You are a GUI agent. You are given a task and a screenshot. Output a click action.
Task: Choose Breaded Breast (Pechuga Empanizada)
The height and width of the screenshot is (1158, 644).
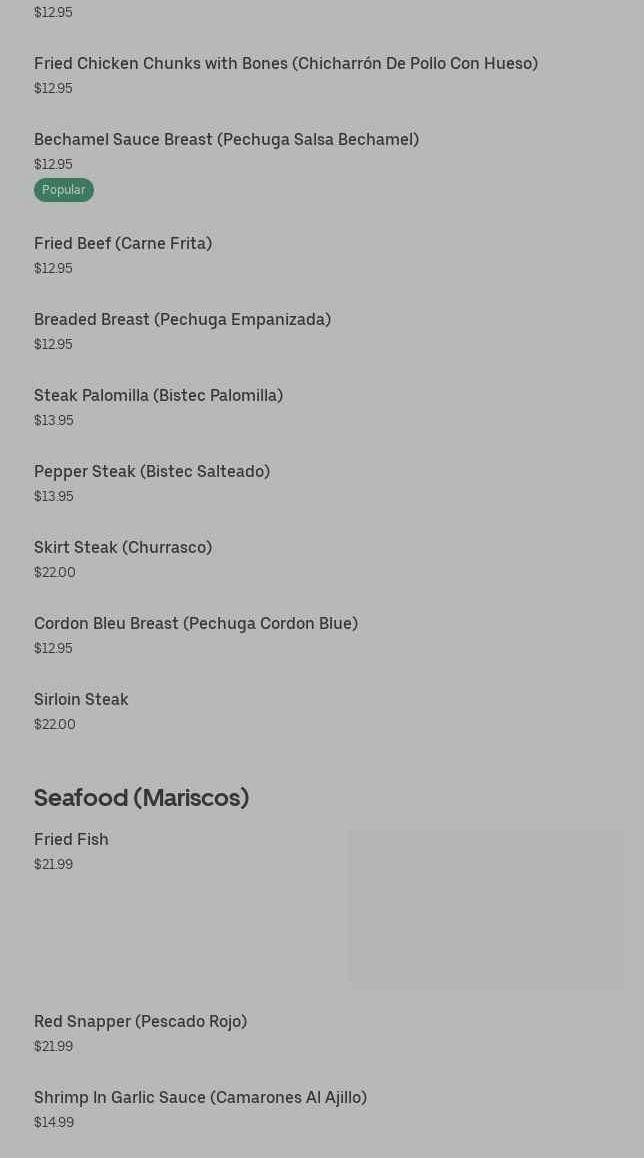pos(182,320)
